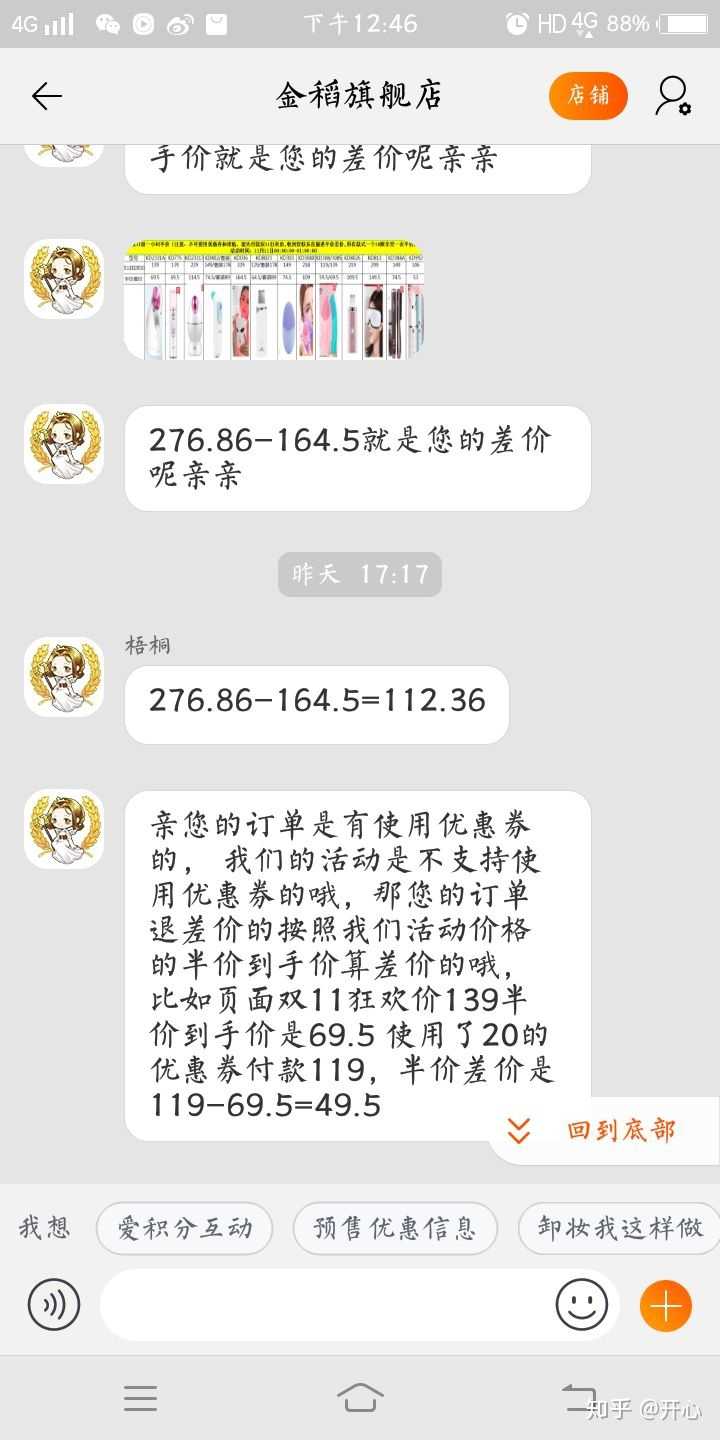Select the 预售优惠信息 chip
The width and height of the screenshot is (720, 1440).
coord(395,1228)
